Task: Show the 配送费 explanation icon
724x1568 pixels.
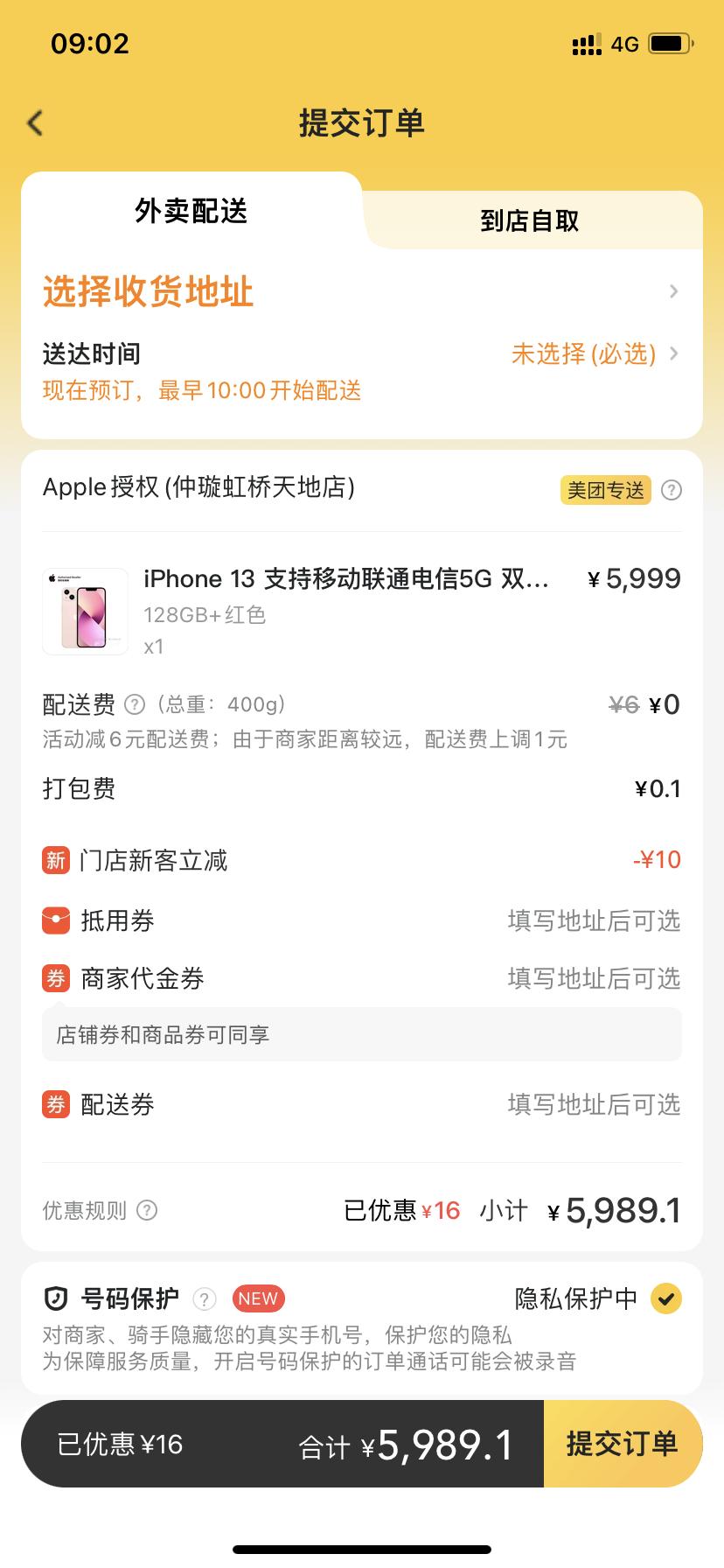Action: pyautogui.click(x=135, y=704)
